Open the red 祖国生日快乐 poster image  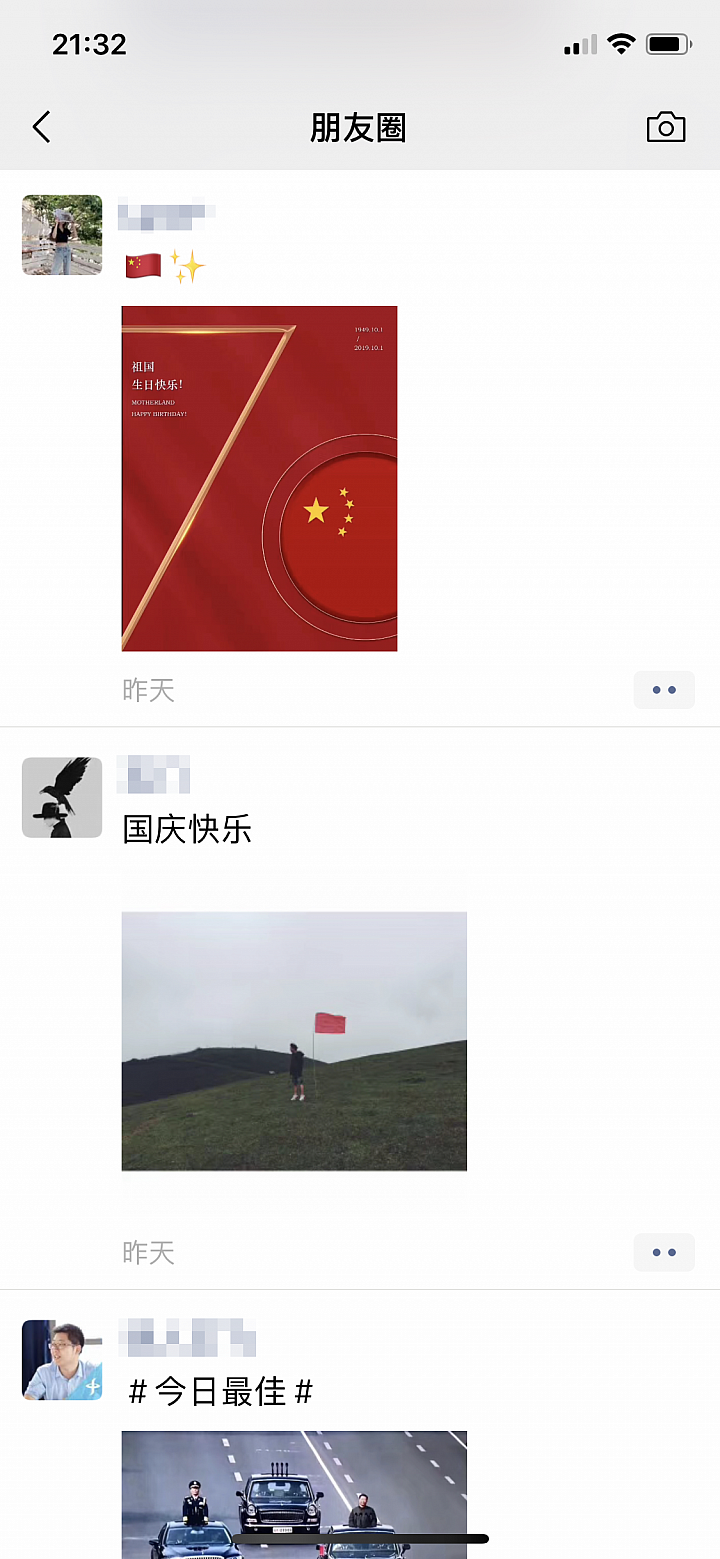pyautogui.click(x=259, y=478)
